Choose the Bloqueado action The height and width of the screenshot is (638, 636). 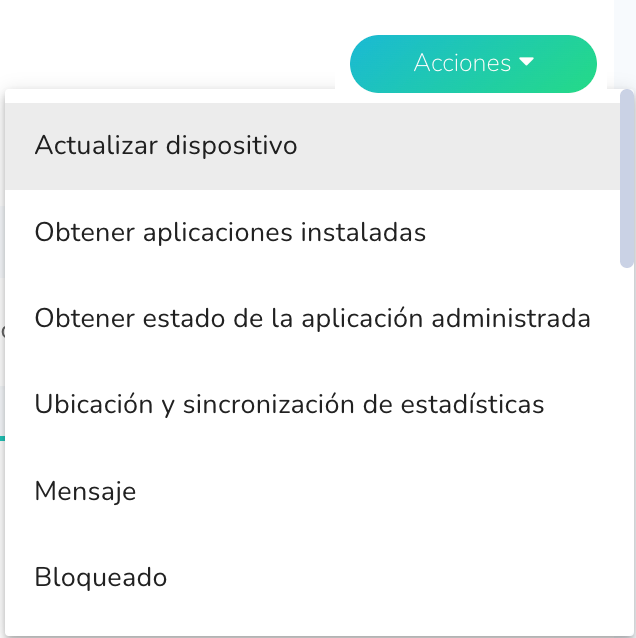click(100, 578)
